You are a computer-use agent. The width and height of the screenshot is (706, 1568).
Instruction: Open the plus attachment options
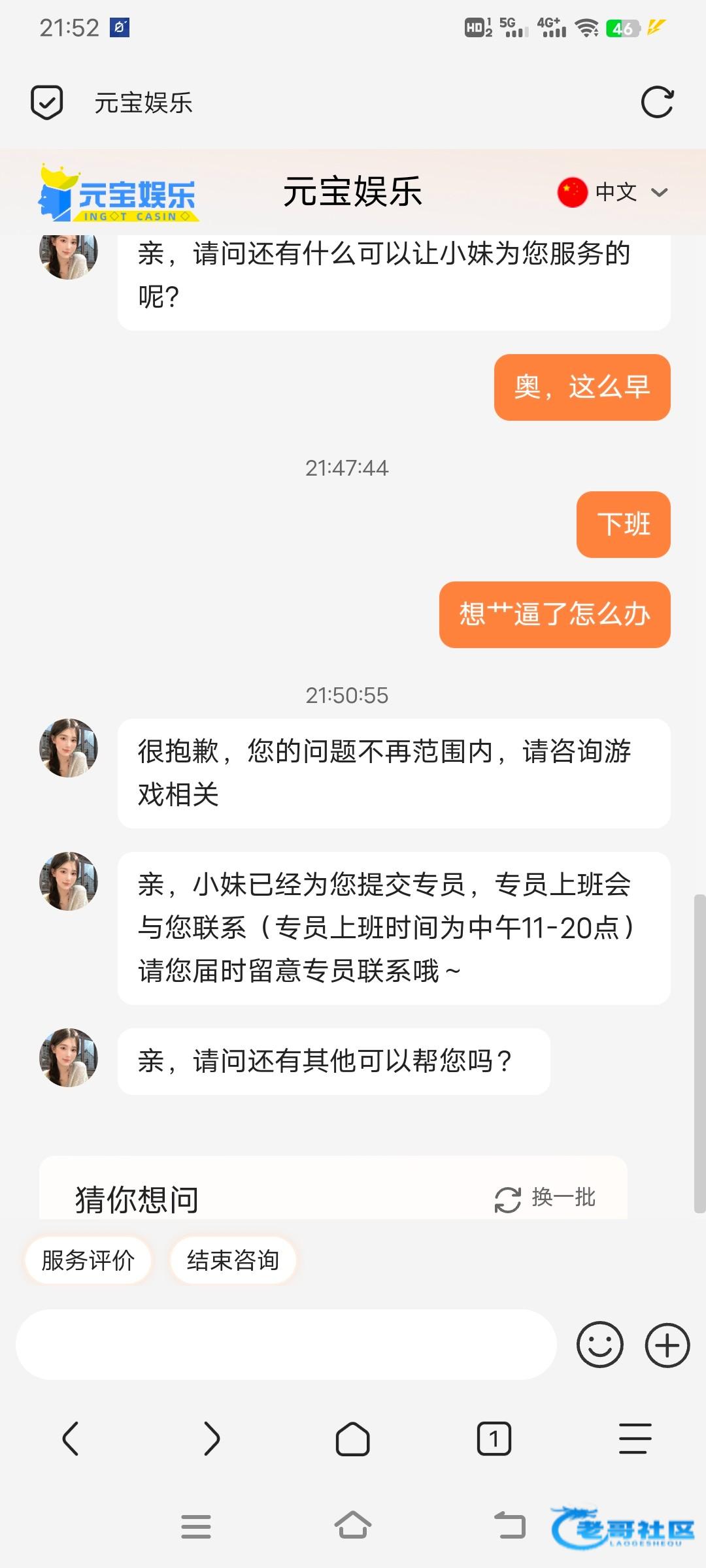pyautogui.click(x=667, y=1345)
